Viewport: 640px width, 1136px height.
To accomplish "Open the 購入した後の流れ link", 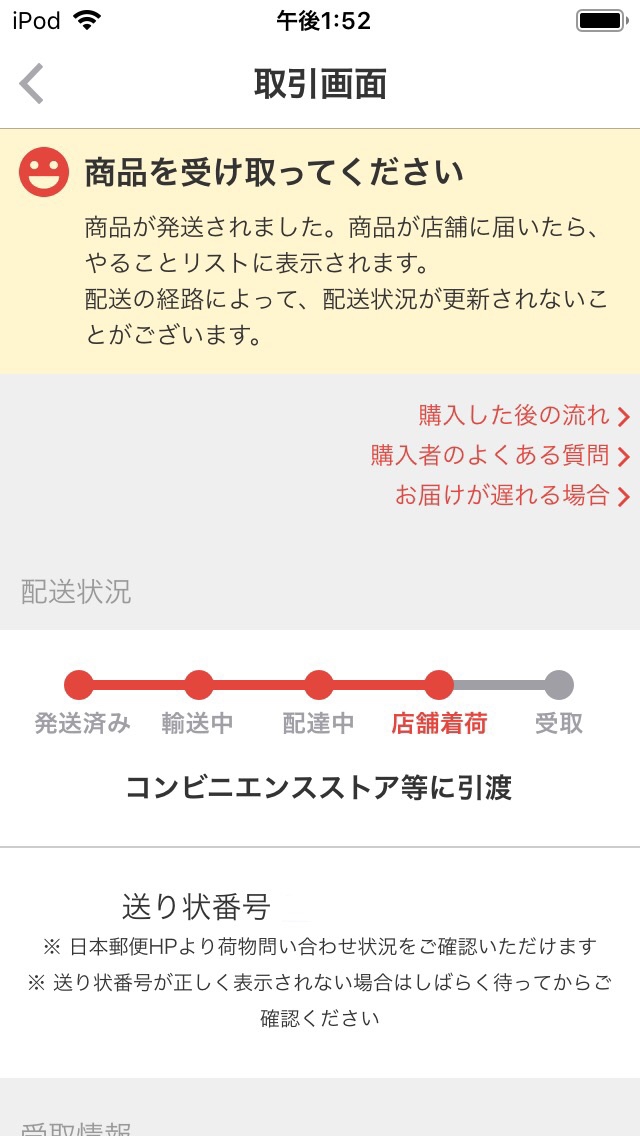I will pos(524,415).
